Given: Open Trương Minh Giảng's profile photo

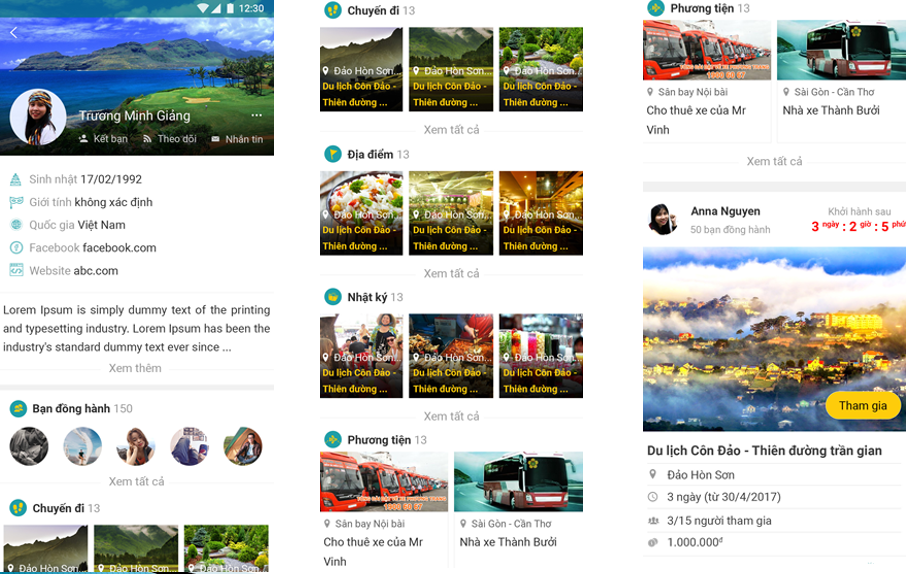Looking at the screenshot, I should pyautogui.click(x=38, y=117).
